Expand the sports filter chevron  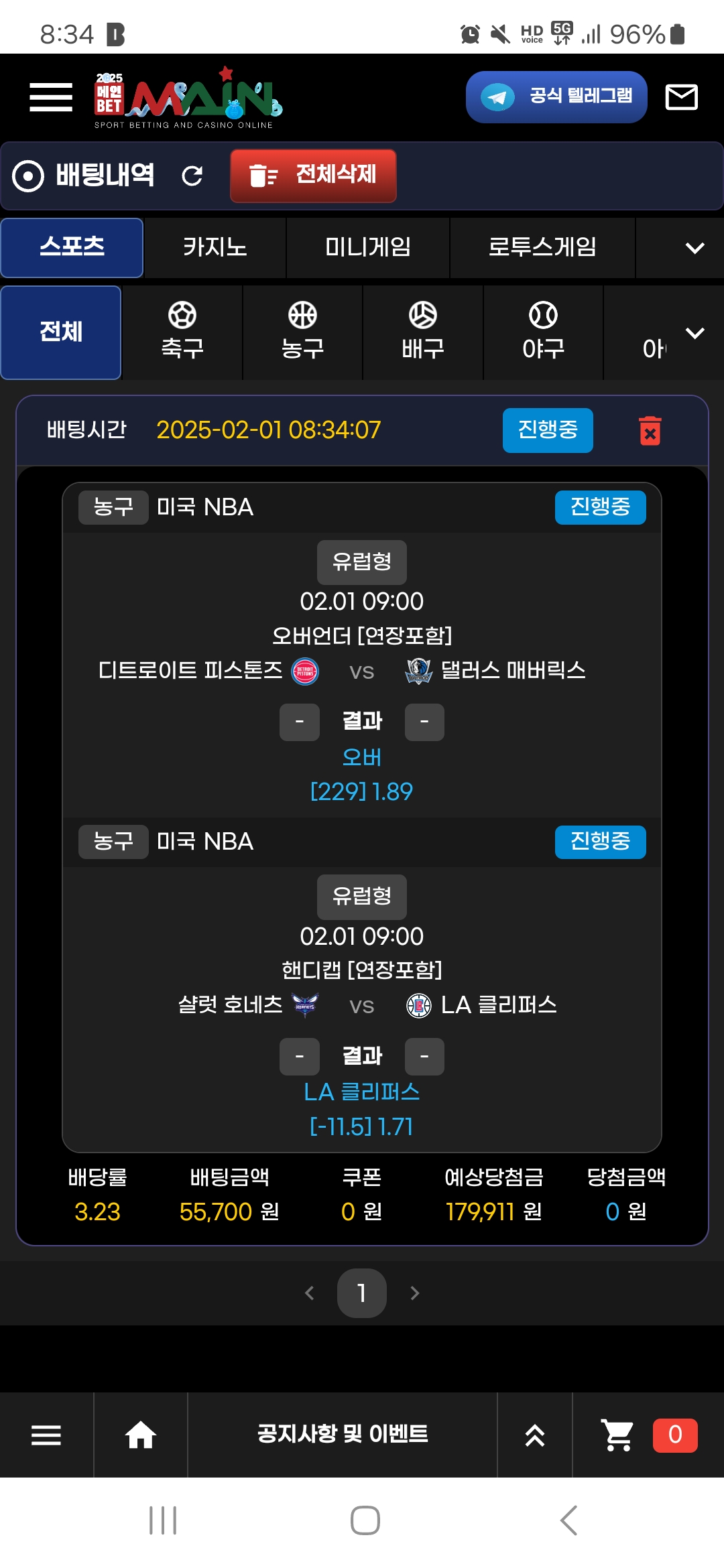(x=695, y=333)
